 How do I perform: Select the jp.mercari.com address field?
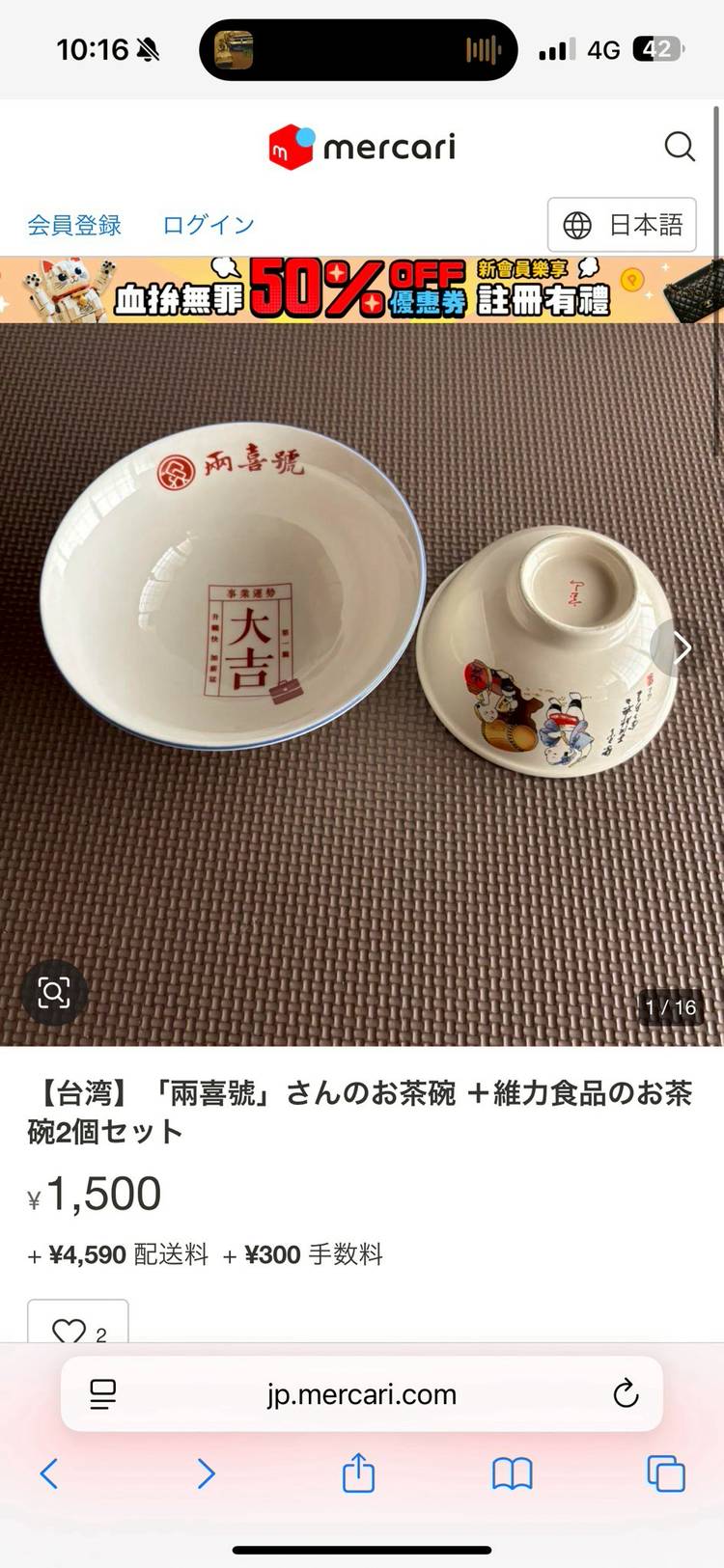coord(362,1394)
